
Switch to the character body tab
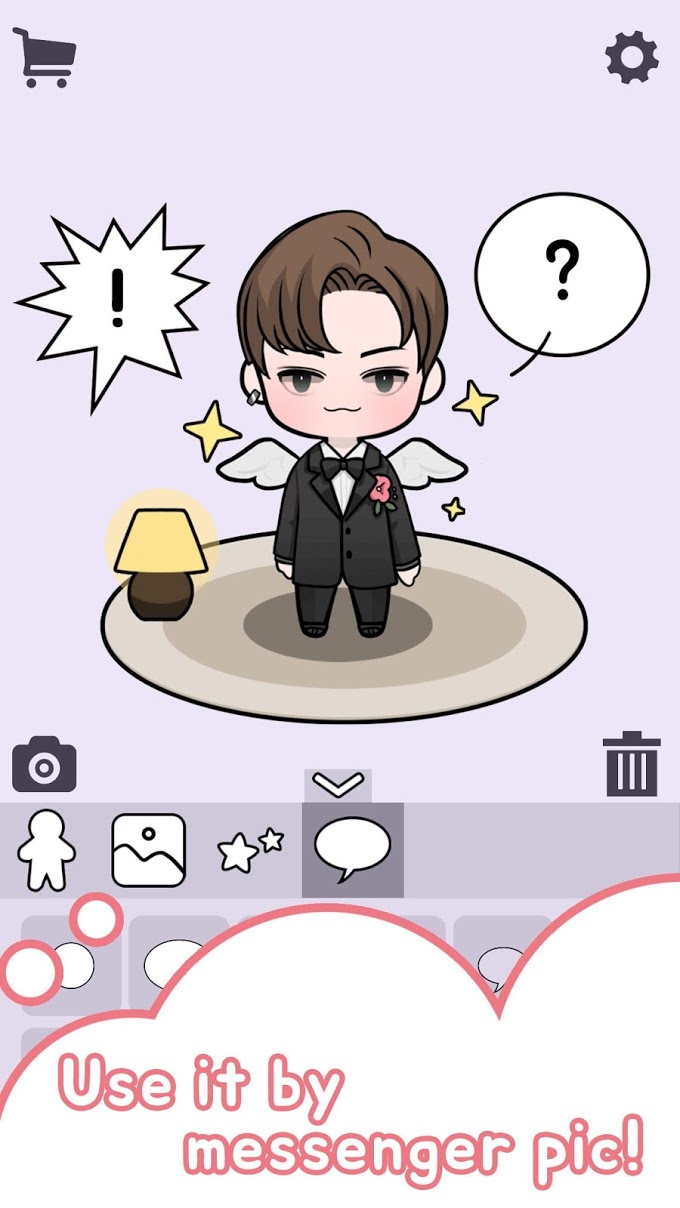tap(46, 850)
